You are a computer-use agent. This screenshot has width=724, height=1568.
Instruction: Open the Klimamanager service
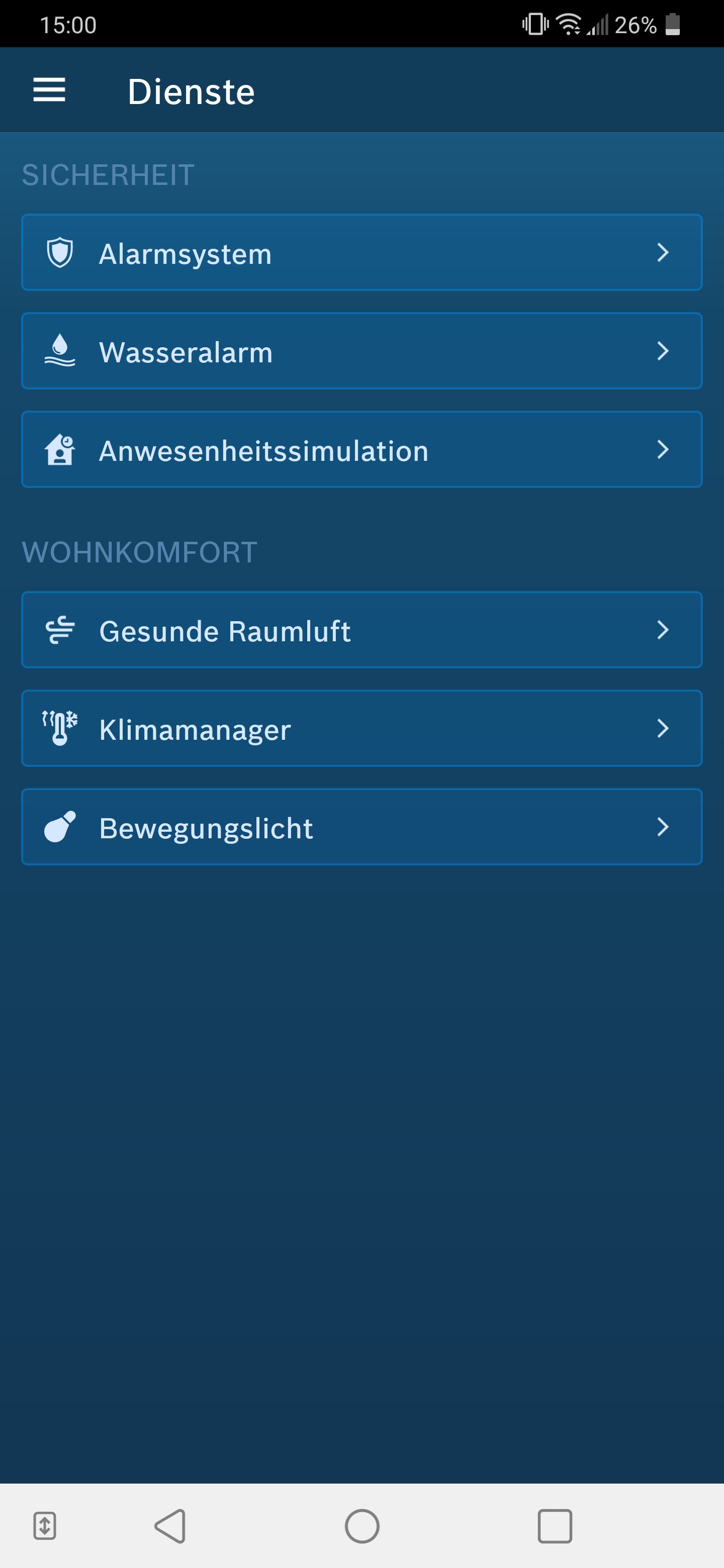coord(361,729)
